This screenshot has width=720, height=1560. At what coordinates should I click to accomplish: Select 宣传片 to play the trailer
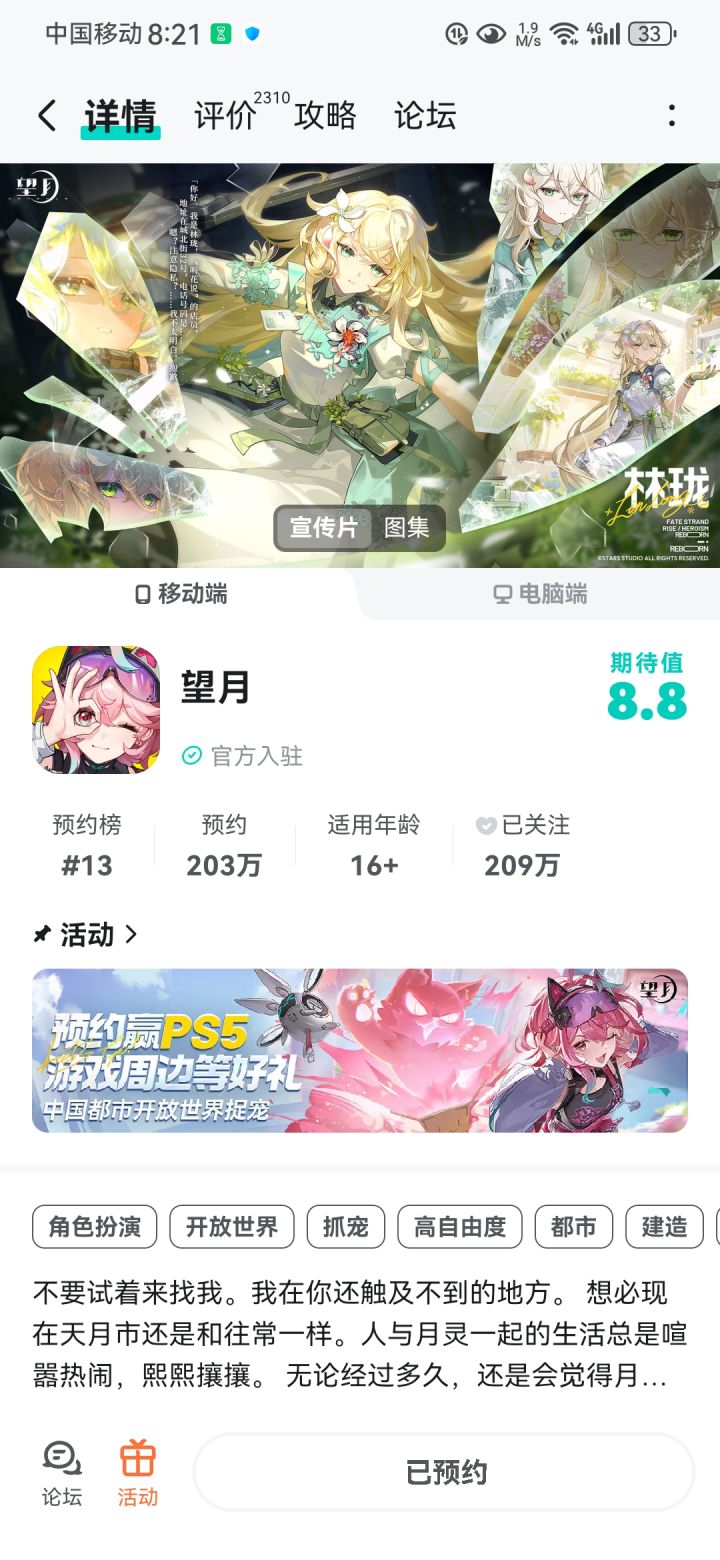[322, 530]
